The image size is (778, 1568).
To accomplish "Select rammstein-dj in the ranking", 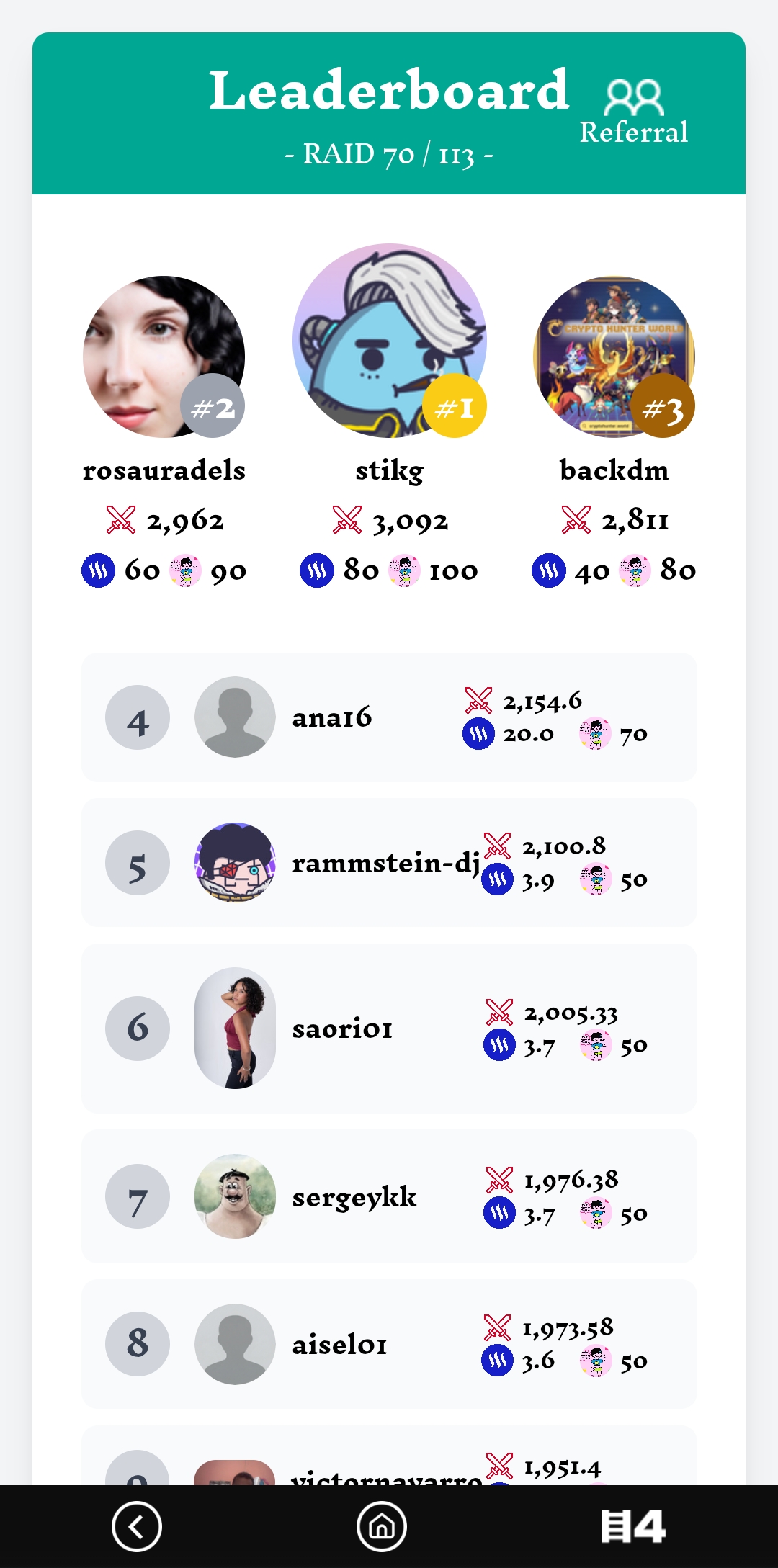I will (389, 863).
